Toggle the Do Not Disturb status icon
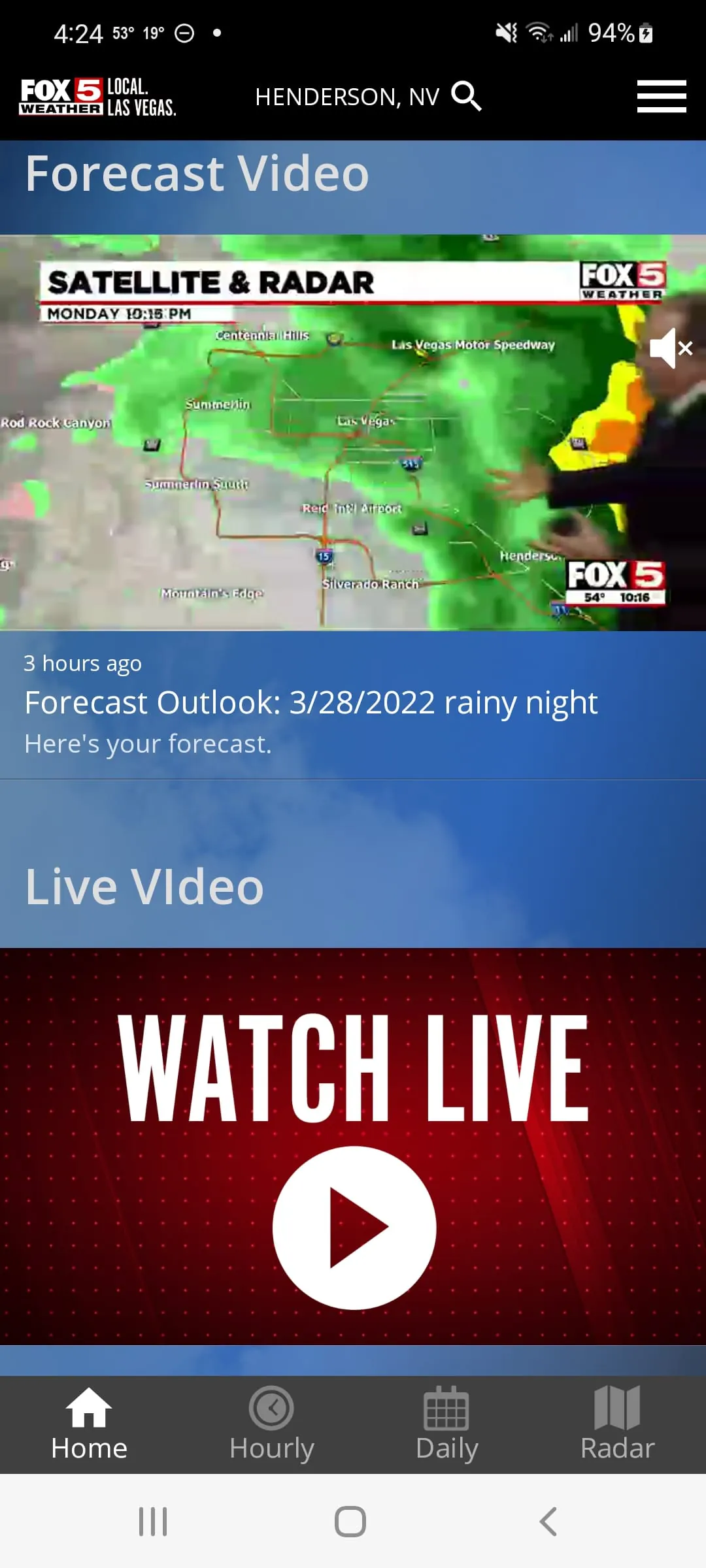The width and height of the screenshot is (706, 1568). (184, 31)
